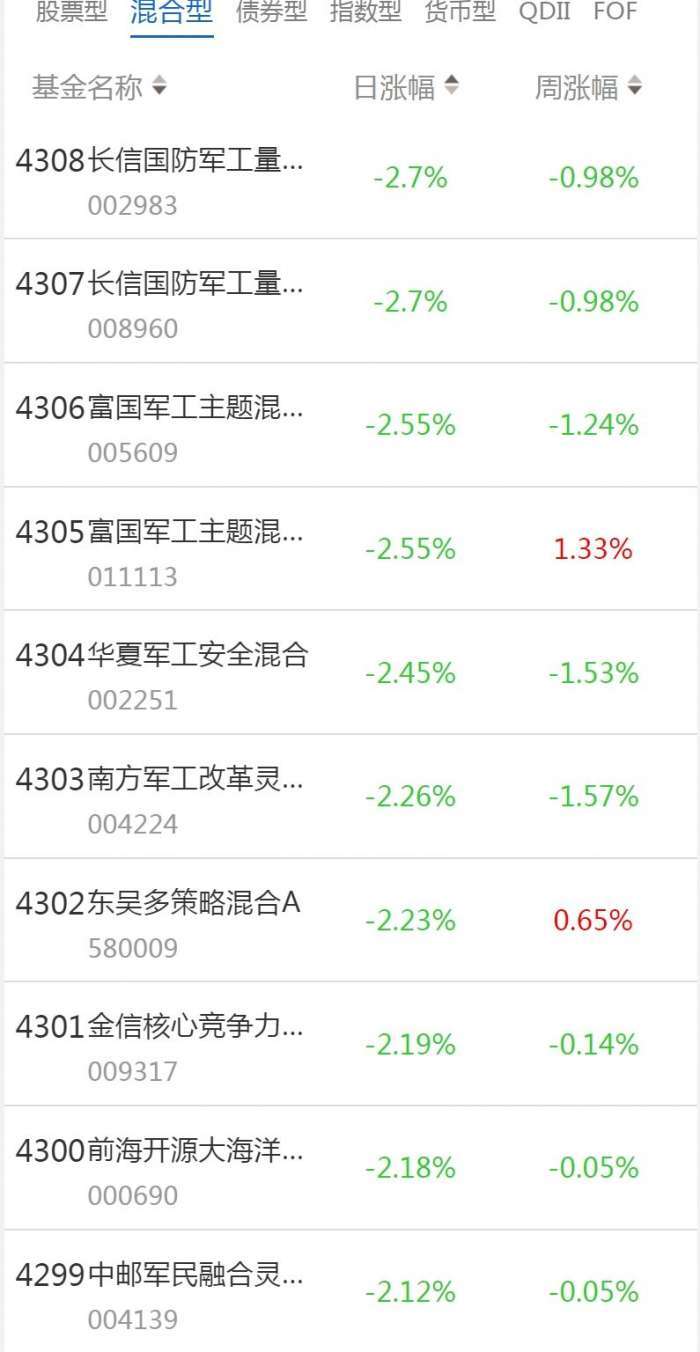This screenshot has height=1352, width=700.
Task: Sort list by 基金名称 column
Action: (x=99, y=87)
